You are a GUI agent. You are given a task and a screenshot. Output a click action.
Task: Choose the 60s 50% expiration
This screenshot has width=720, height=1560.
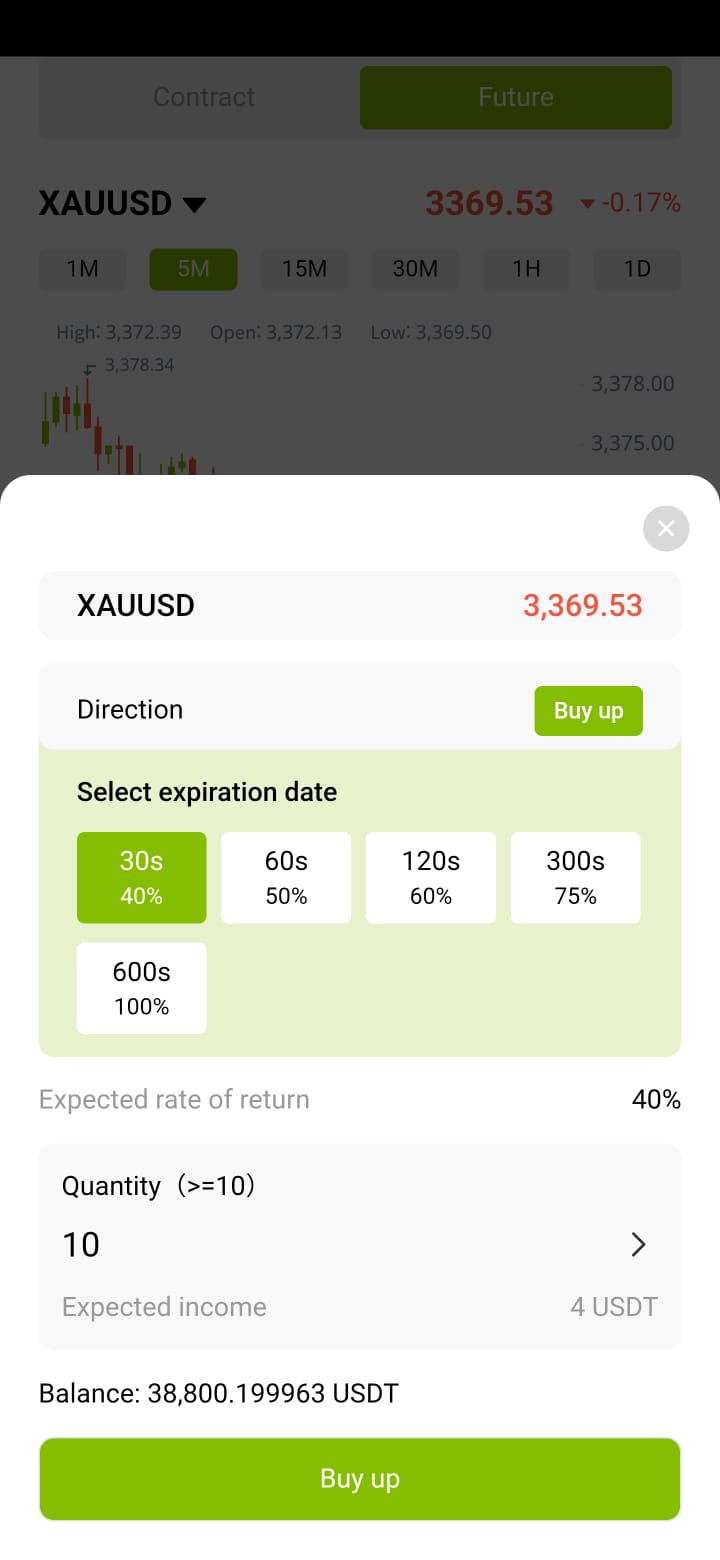(x=286, y=878)
